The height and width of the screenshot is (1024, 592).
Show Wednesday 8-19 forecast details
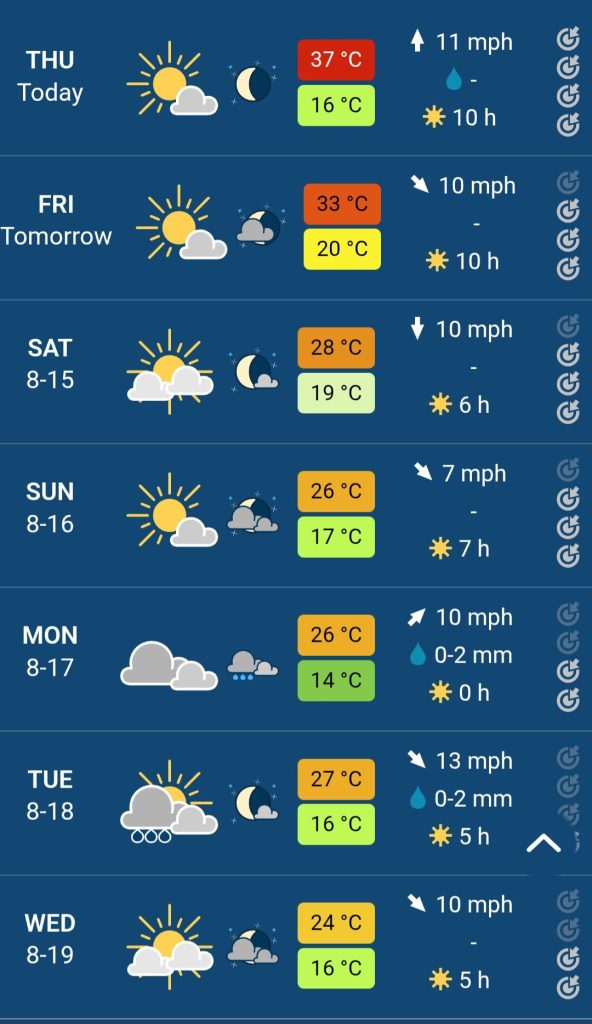coord(296,947)
